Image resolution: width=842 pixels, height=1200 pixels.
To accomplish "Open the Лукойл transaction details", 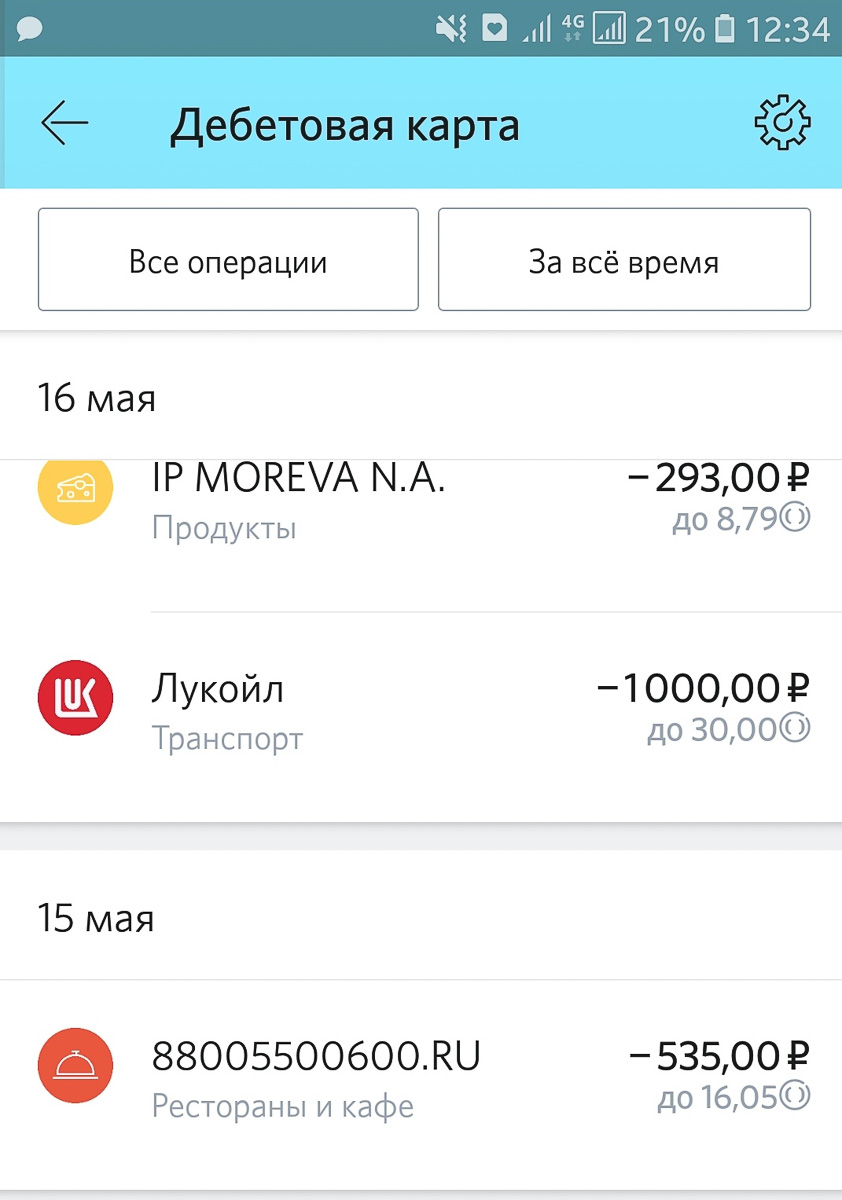I will pos(218,687).
